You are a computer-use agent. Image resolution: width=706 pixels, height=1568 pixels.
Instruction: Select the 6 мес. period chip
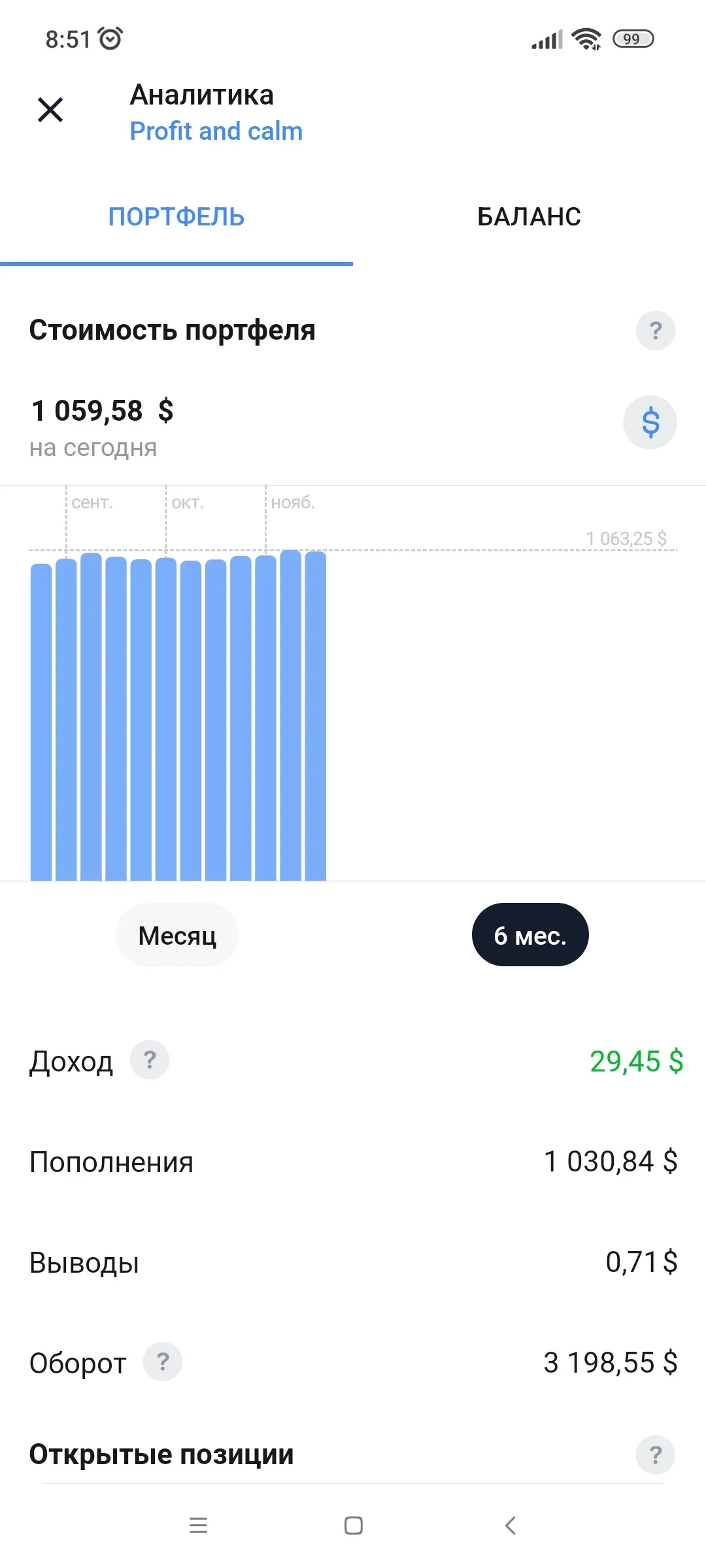pyautogui.click(x=530, y=935)
